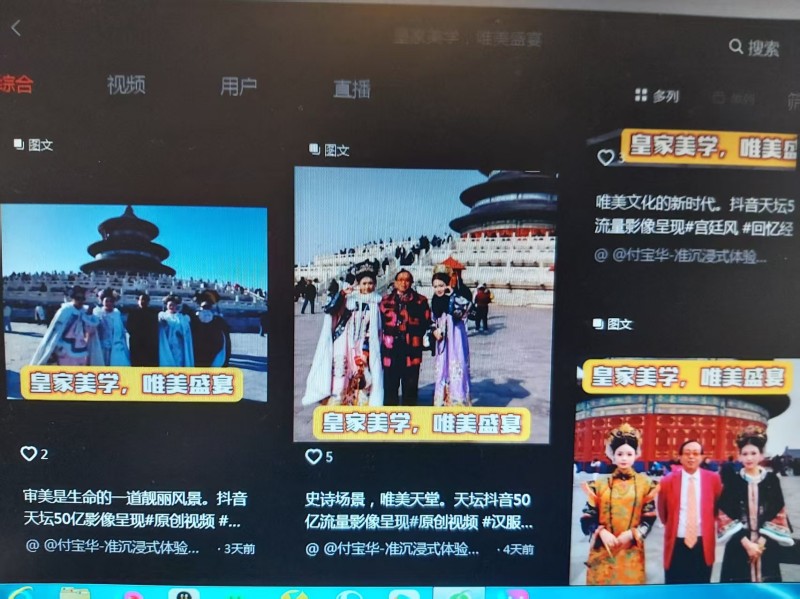Viewport: 800px width, 599px height.
Task: Go back with the top-left arrow
Action: tap(15, 28)
